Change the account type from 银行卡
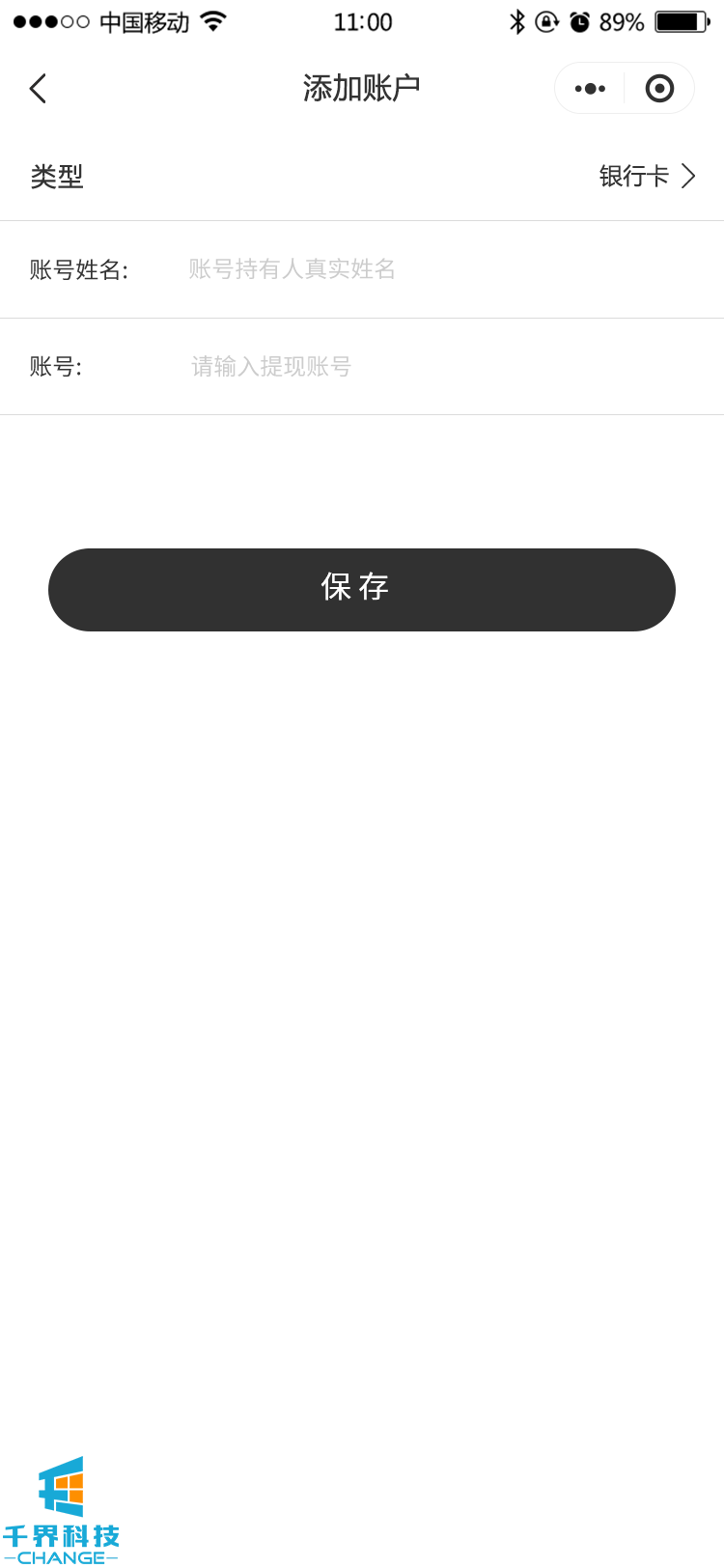This screenshot has height=1568, width=724. click(646, 176)
